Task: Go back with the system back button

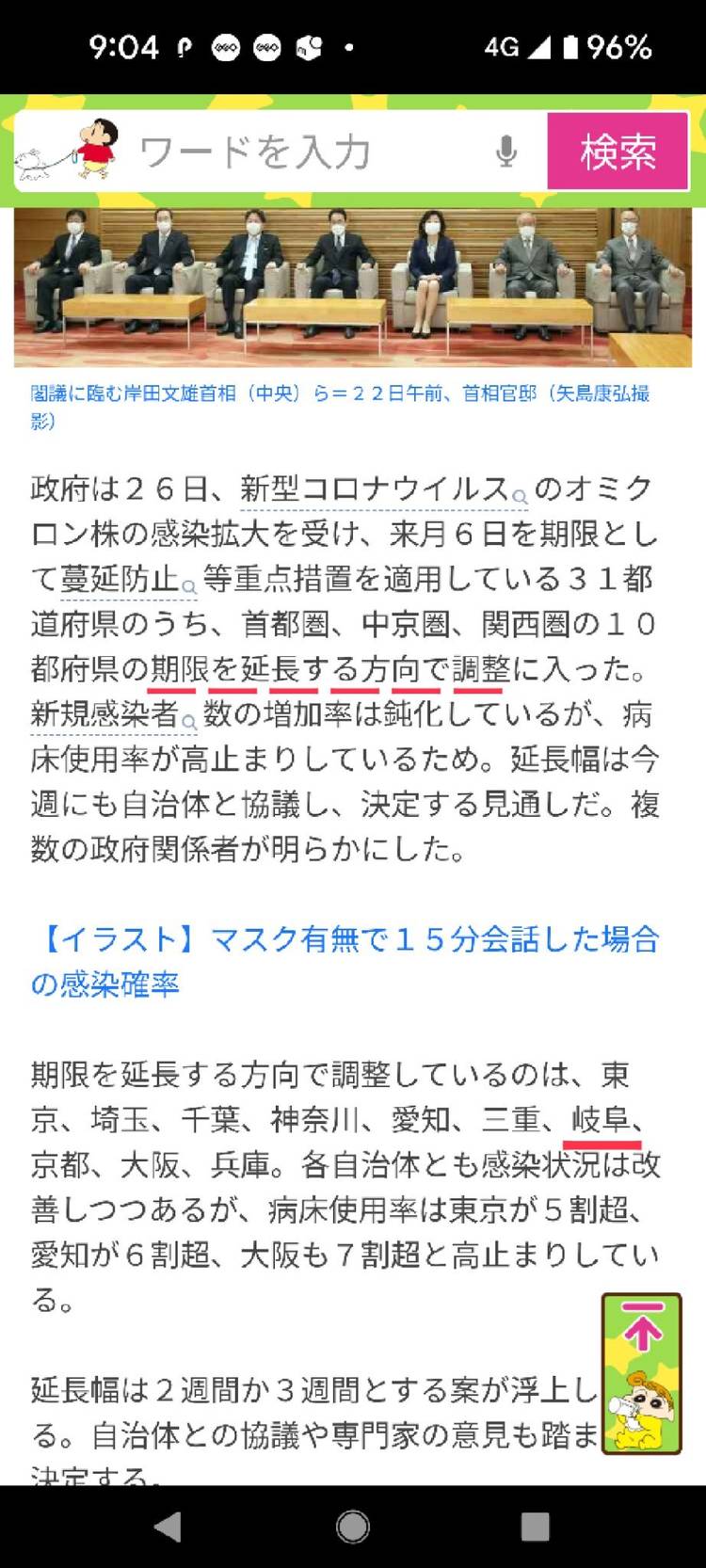Action: [x=168, y=1526]
